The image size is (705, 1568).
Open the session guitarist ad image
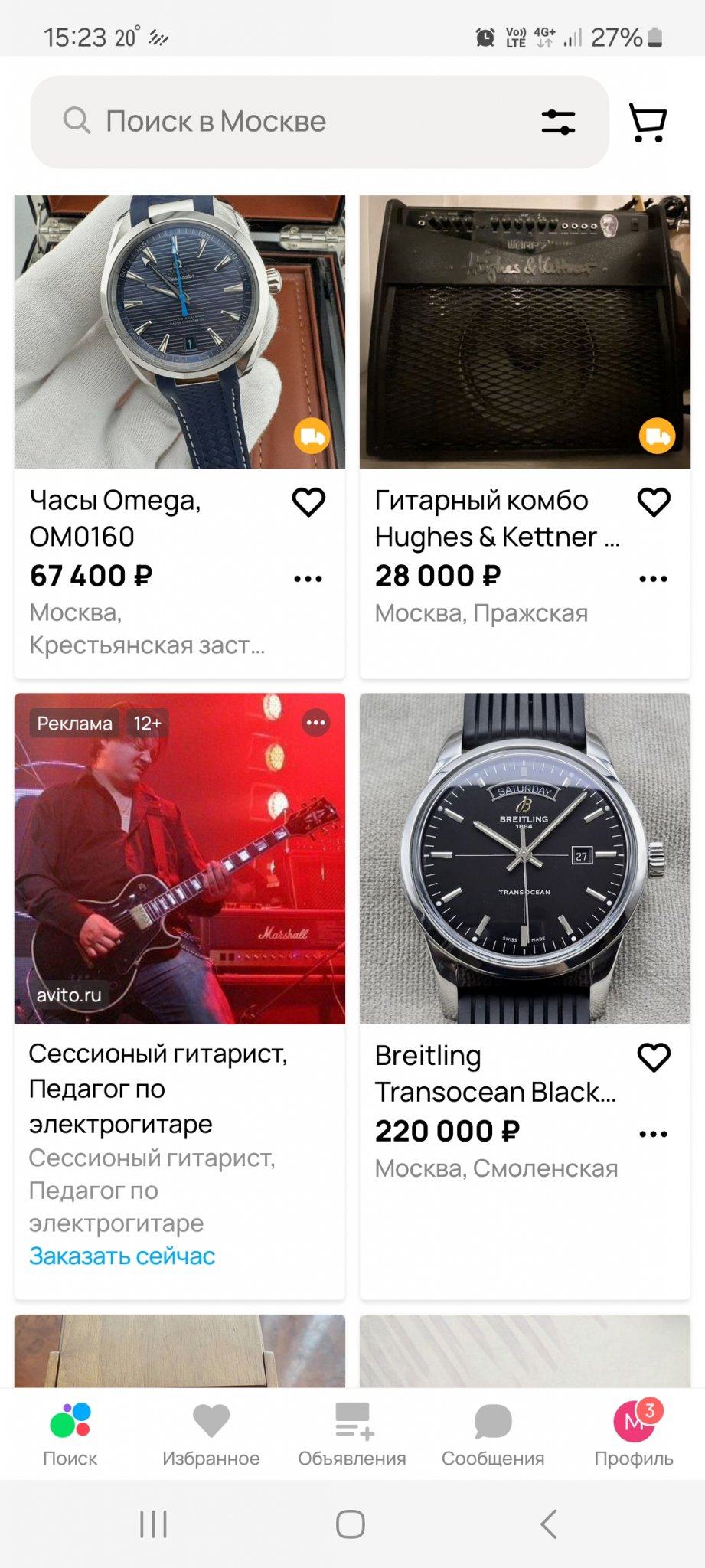coord(180,858)
